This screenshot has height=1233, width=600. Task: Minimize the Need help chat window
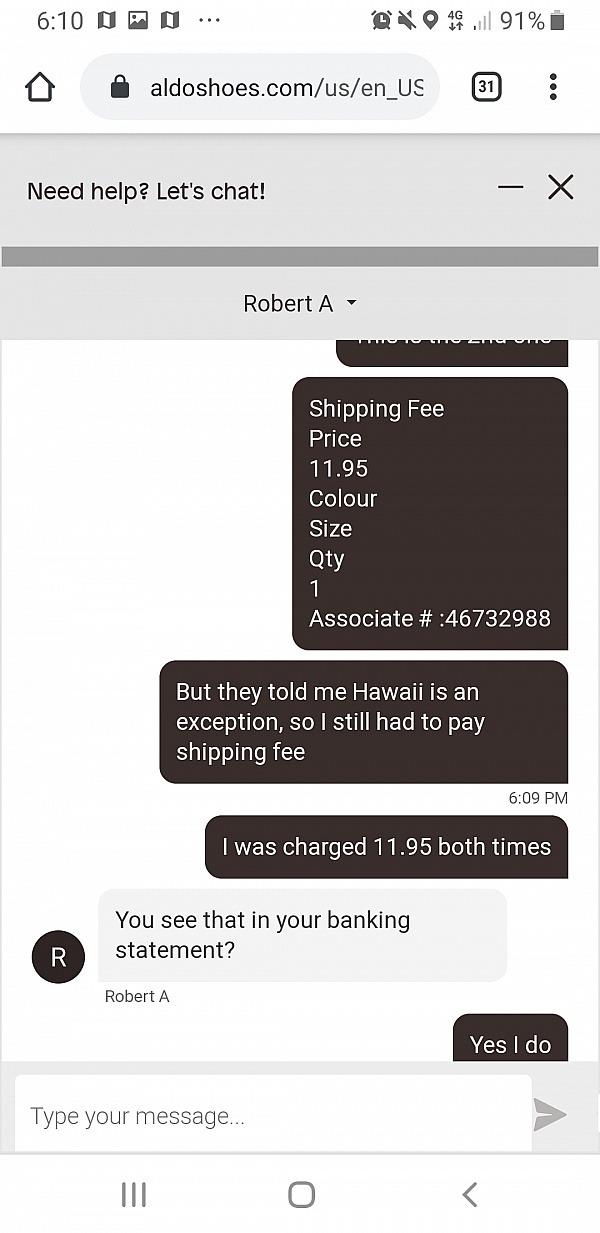(511, 187)
